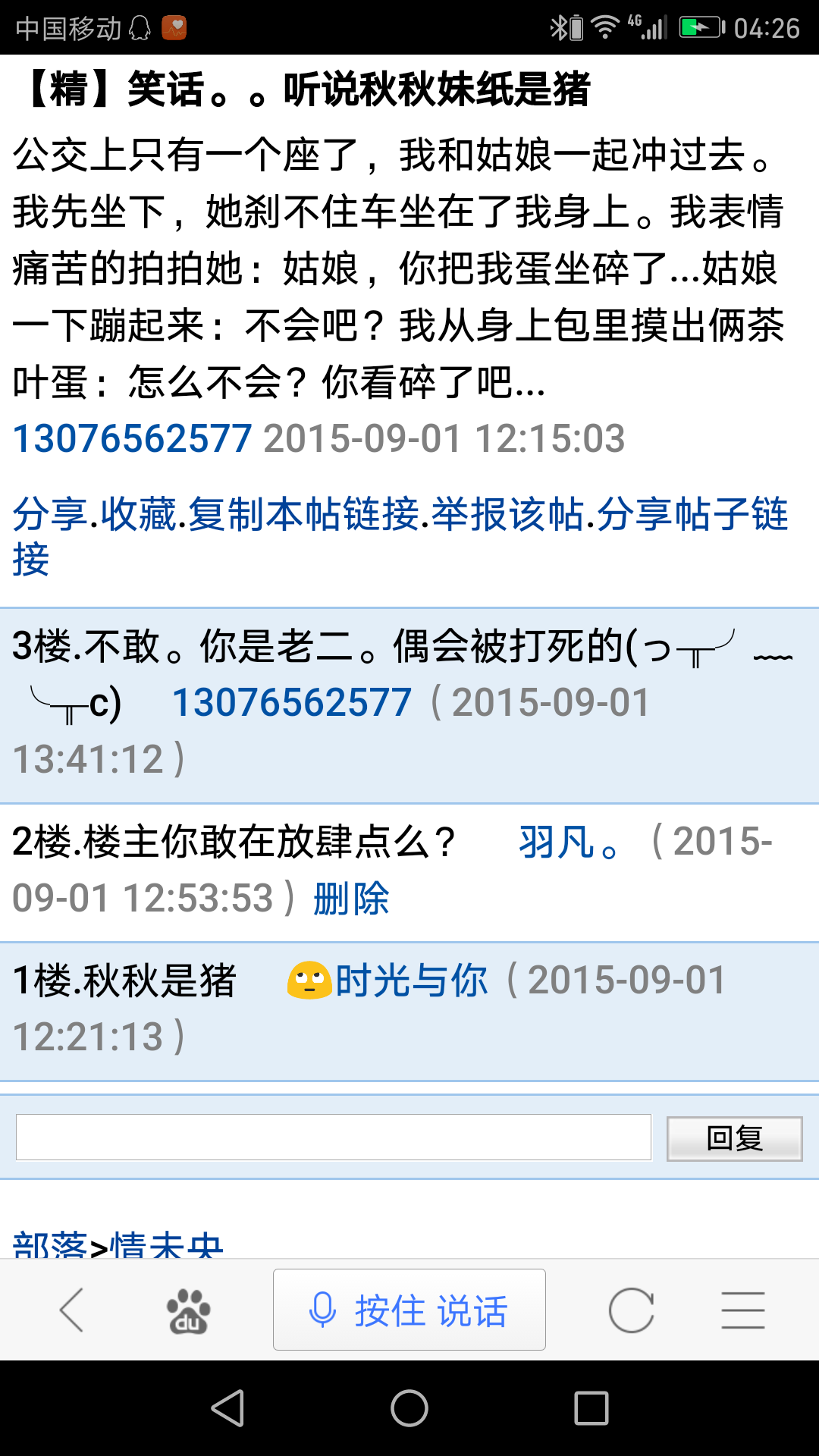Delete the 2楼 comment with 删除
Viewport: 819px width, 1456px height.
(351, 899)
